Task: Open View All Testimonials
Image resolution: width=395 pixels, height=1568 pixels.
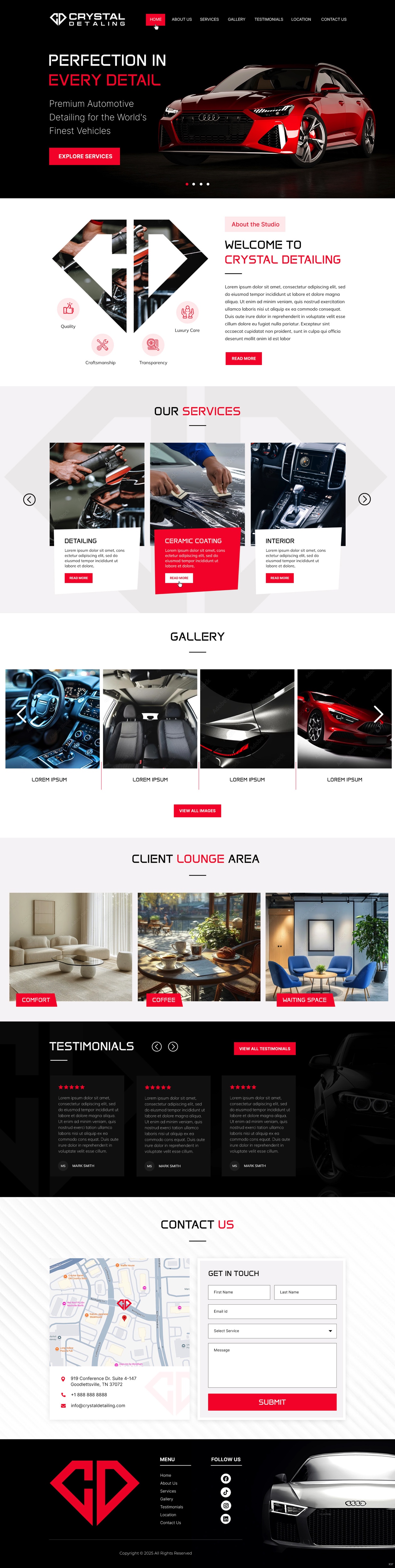Action: point(265,1048)
